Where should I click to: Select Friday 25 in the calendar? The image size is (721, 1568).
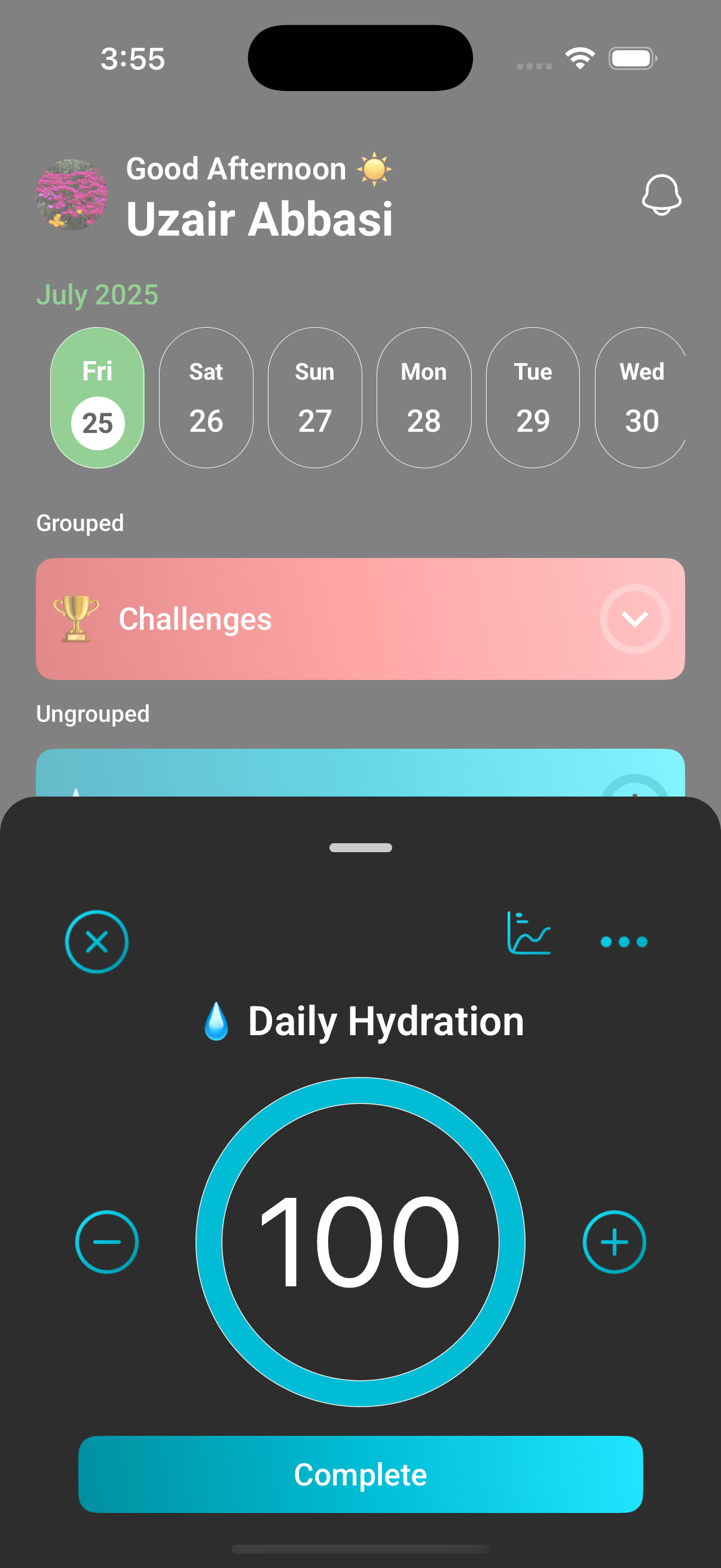pyautogui.click(x=97, y=398)
